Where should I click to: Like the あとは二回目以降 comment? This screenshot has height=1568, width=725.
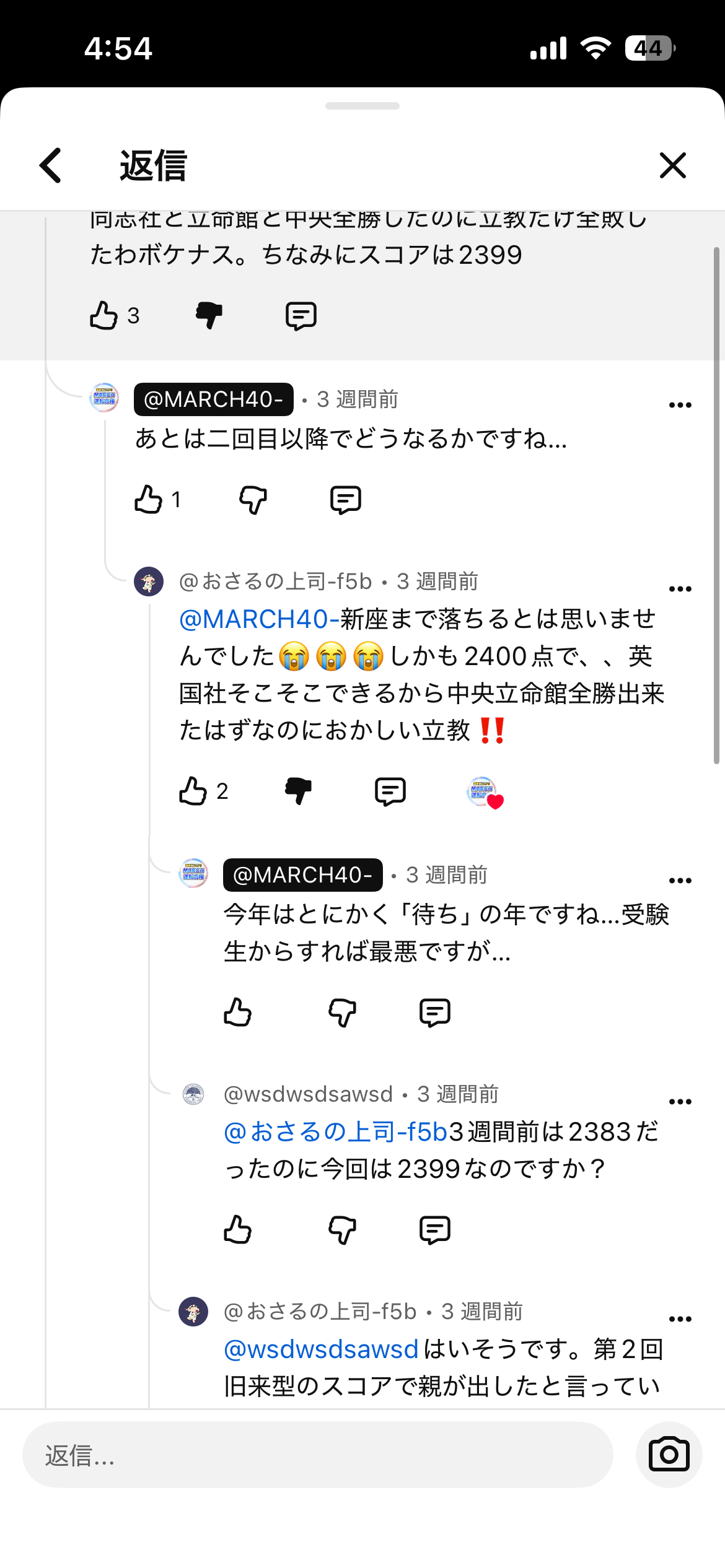point(149,500)
